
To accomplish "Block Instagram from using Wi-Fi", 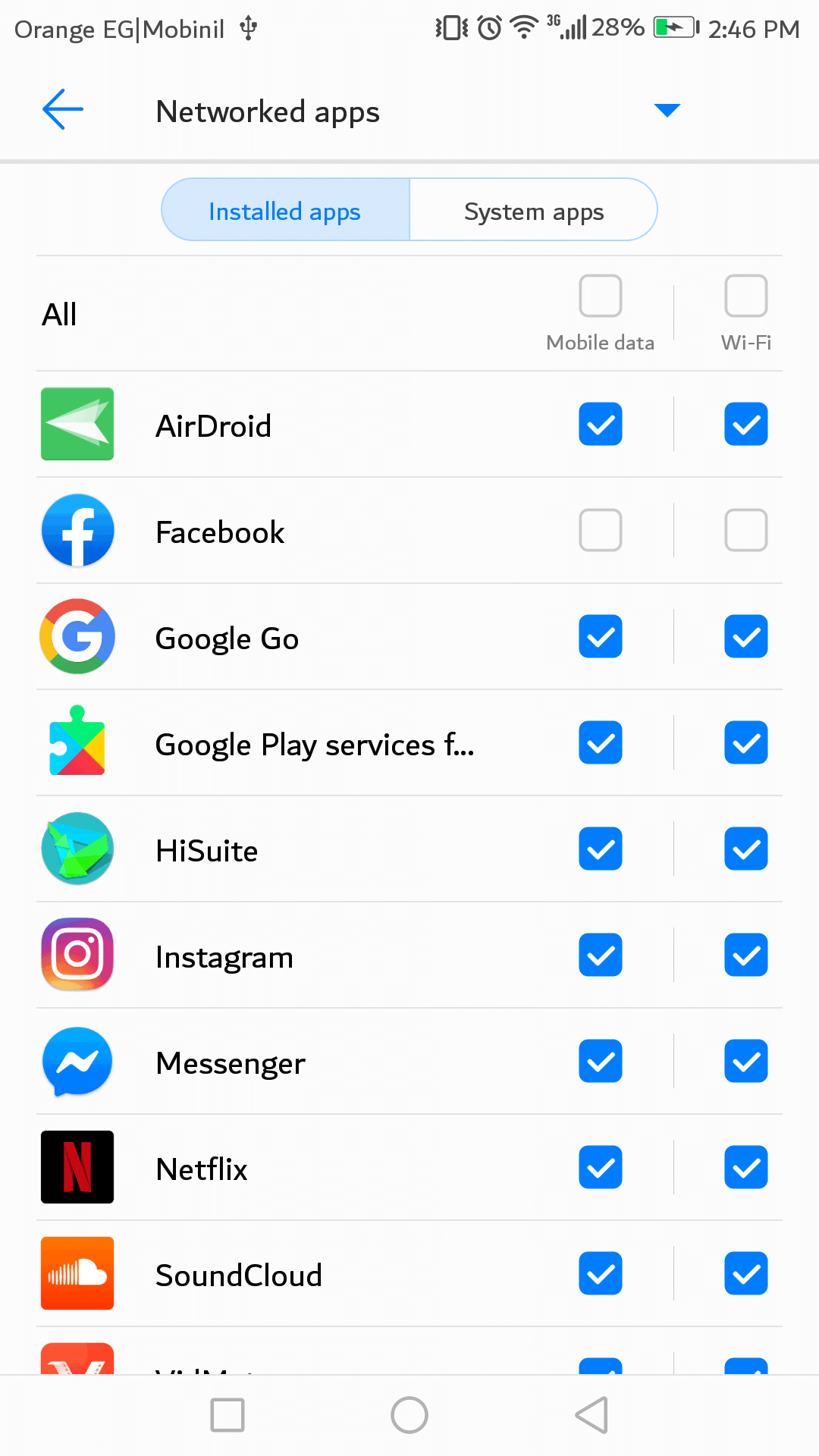I will click(745, 955).
